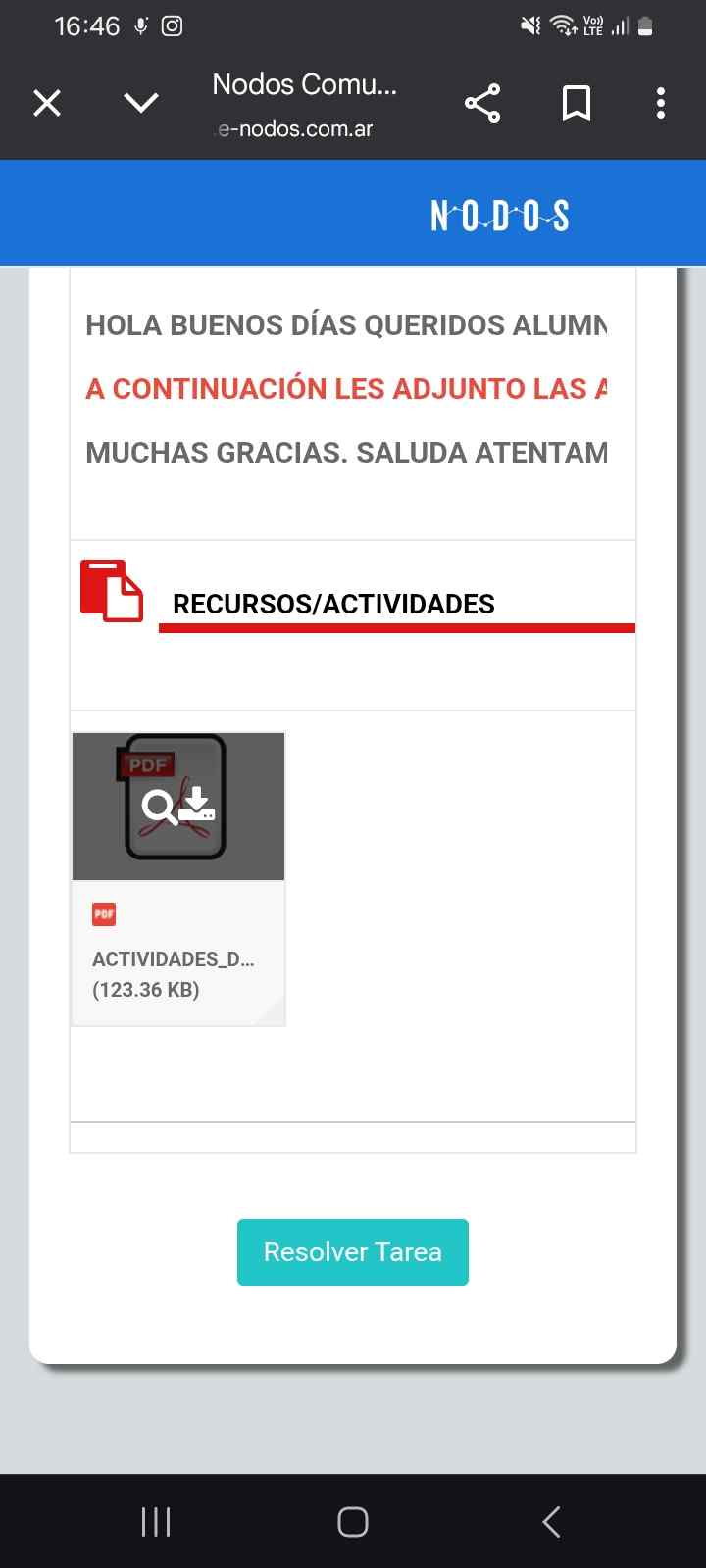The image size is (706, 1568).
Task: Open the browser overflow menu
Action: point(661,103)
